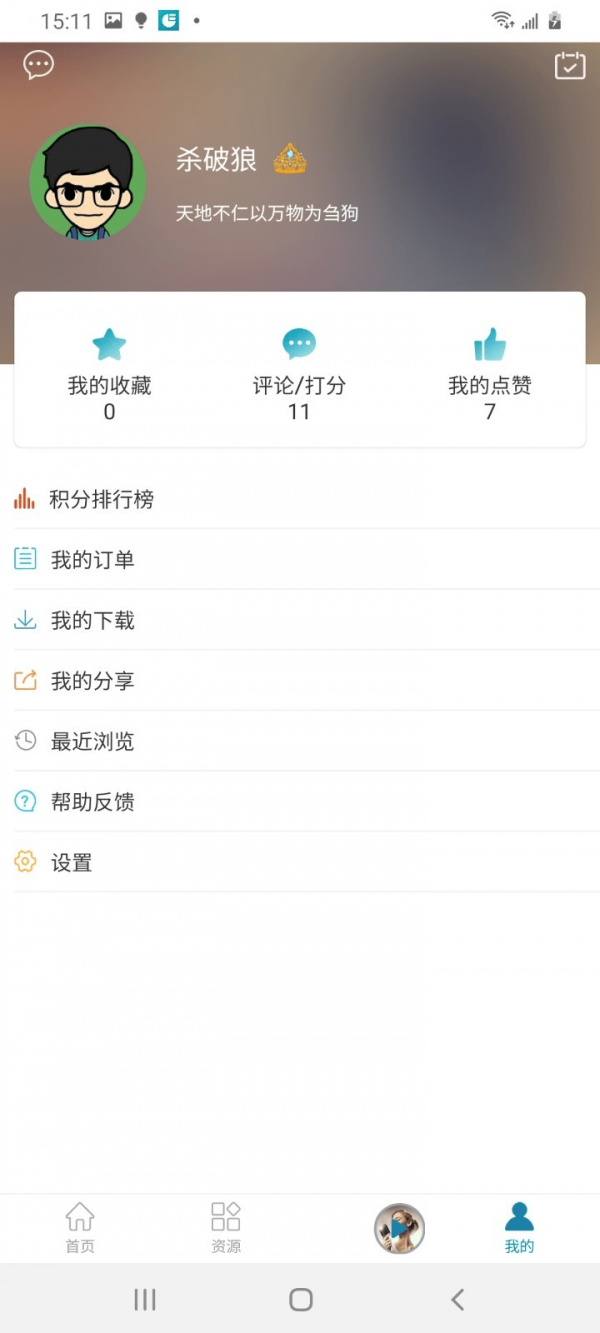
Task: Tap the round player button in bottom bar
Action: point(399,1228)
